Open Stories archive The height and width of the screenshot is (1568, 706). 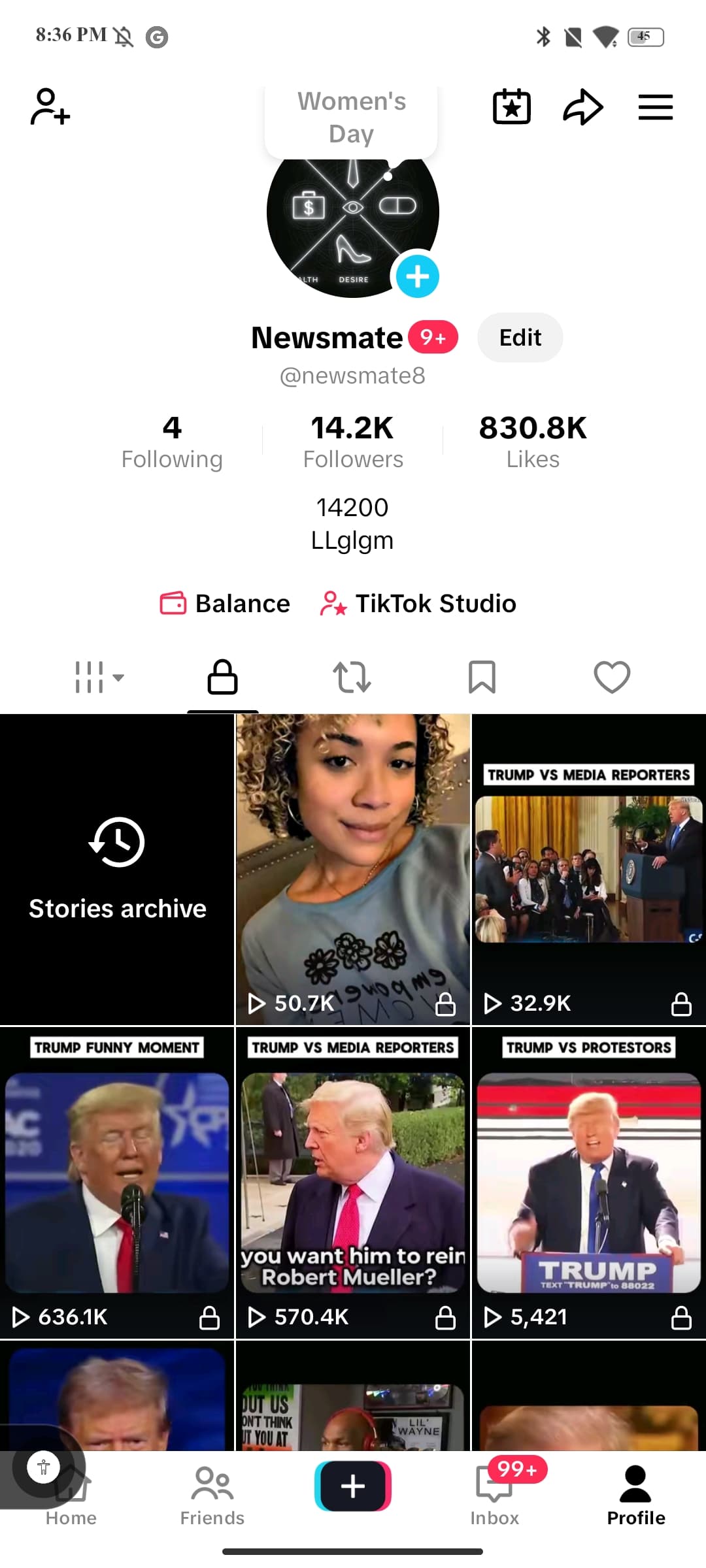click(117, 869)
